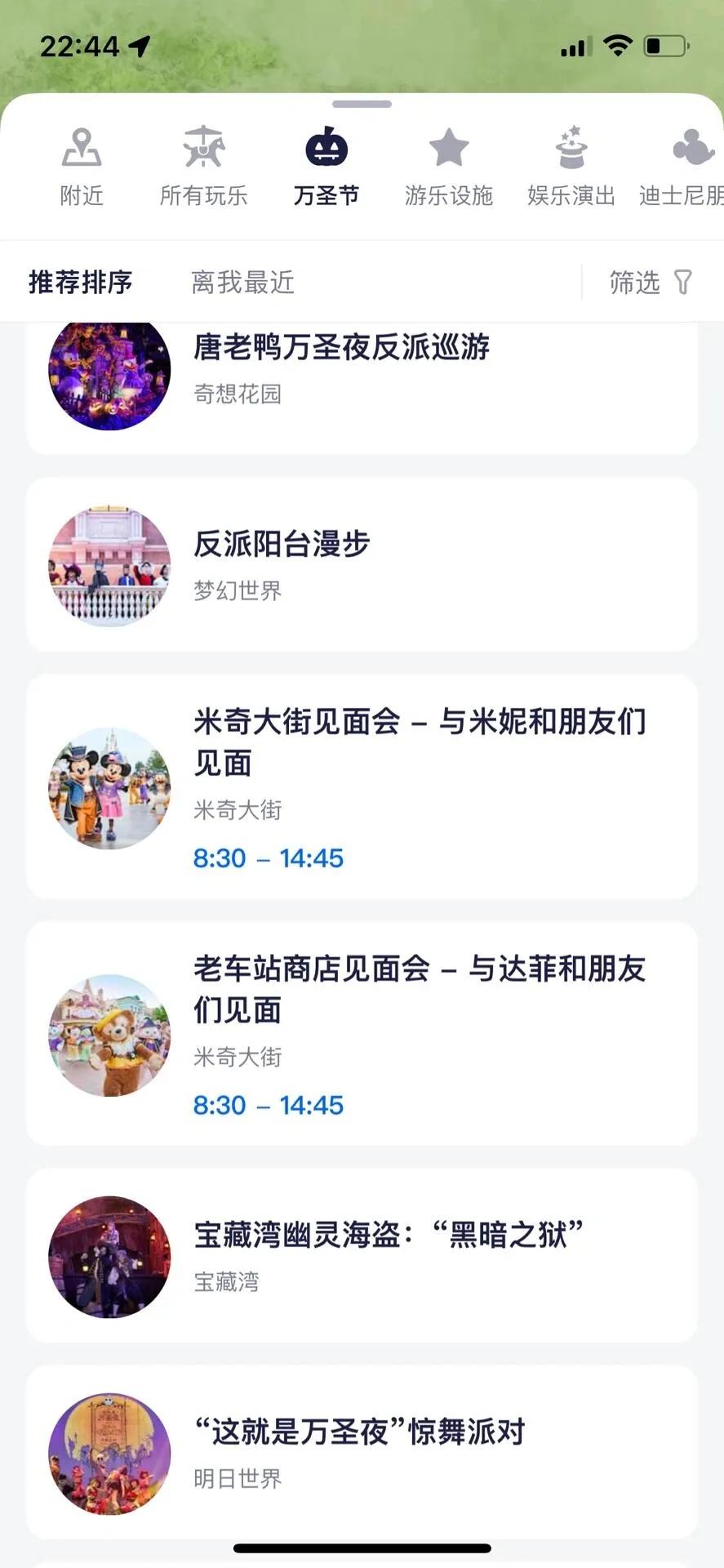Switch to the 附近 category tab
The height and width of the screenshot is (1568, 724).
82,167
